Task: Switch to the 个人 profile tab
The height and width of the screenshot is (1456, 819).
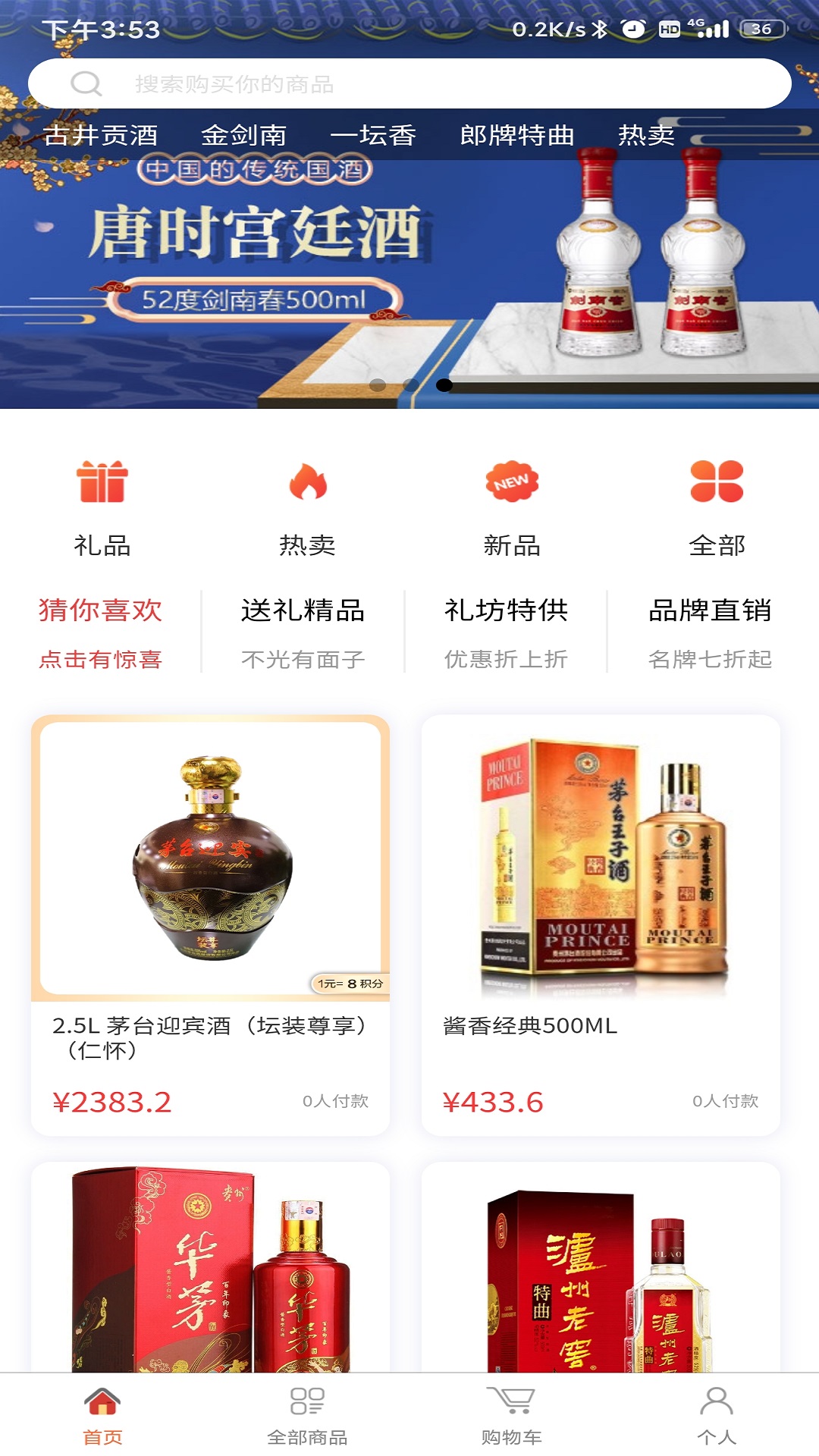Action: pos(717,1415)
